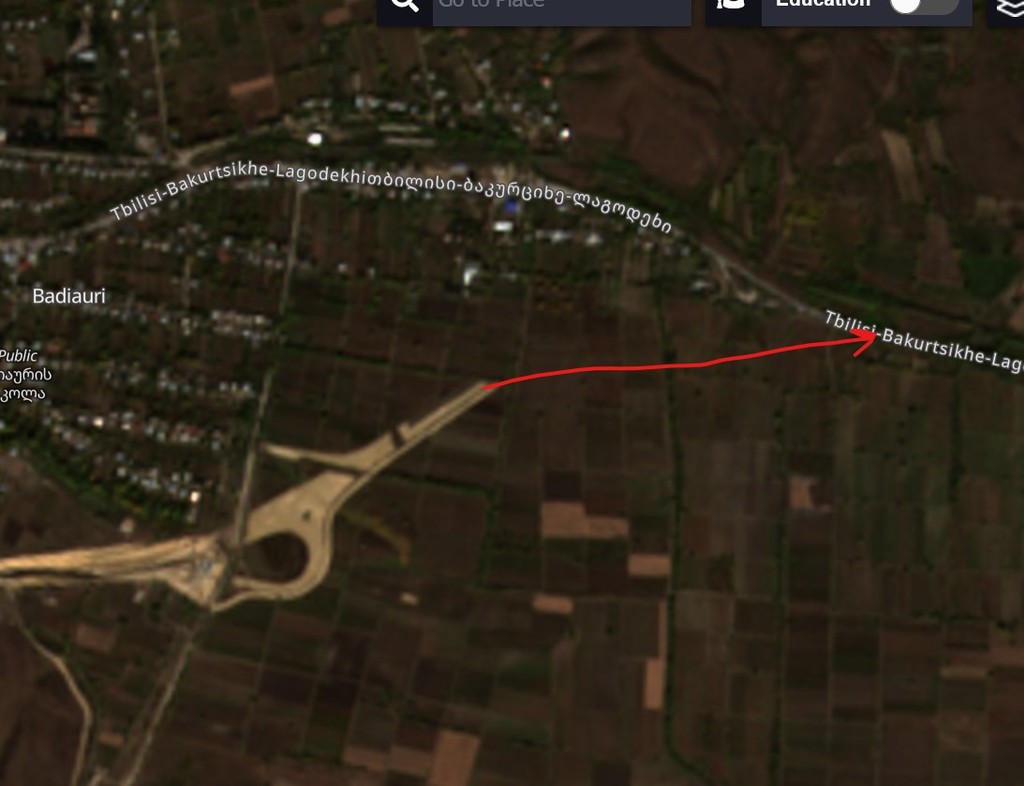The image size is (1024, 786).
Task: Tap the magnifier search icon
Action: click(404, 7)
